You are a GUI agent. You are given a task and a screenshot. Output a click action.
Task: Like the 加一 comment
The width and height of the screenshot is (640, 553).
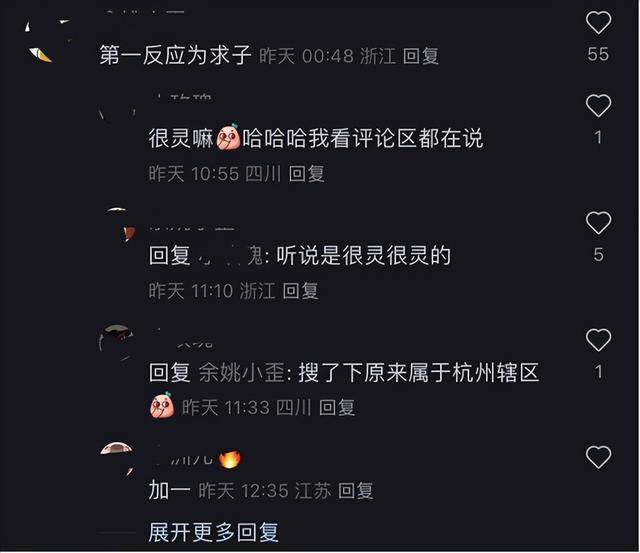pos(598,458)
